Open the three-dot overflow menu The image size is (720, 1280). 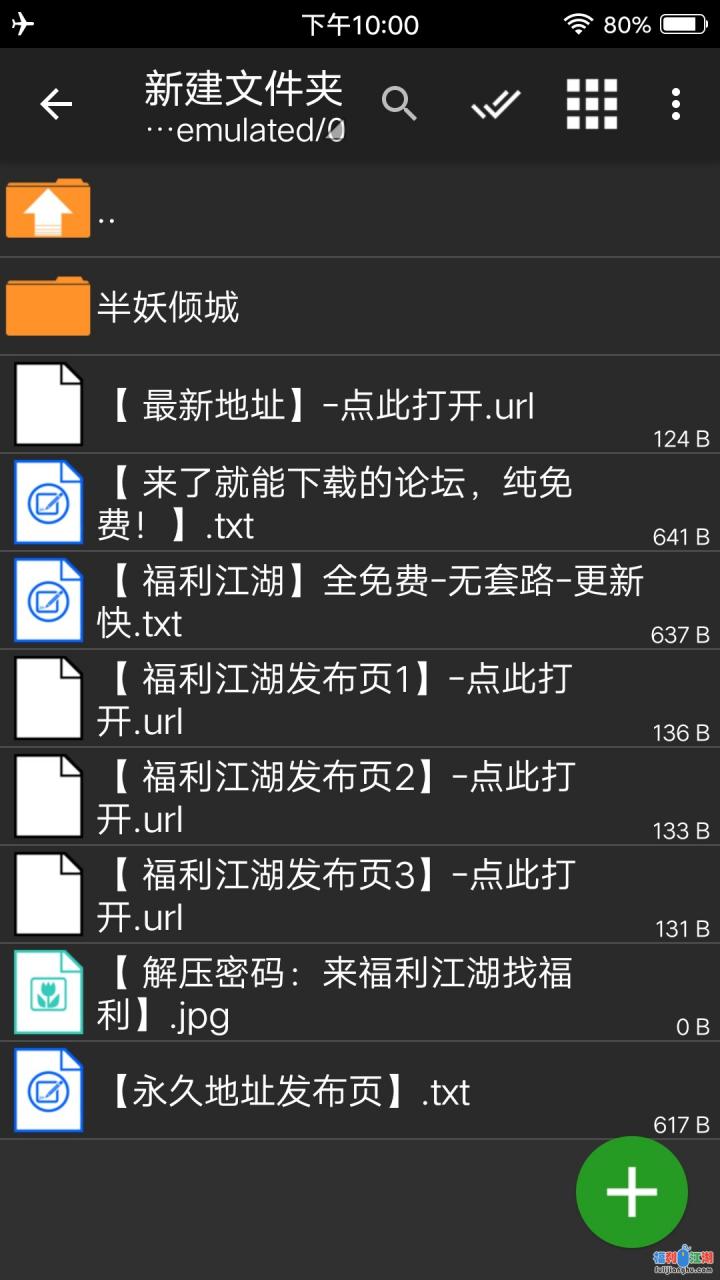[x=676, y=104]
